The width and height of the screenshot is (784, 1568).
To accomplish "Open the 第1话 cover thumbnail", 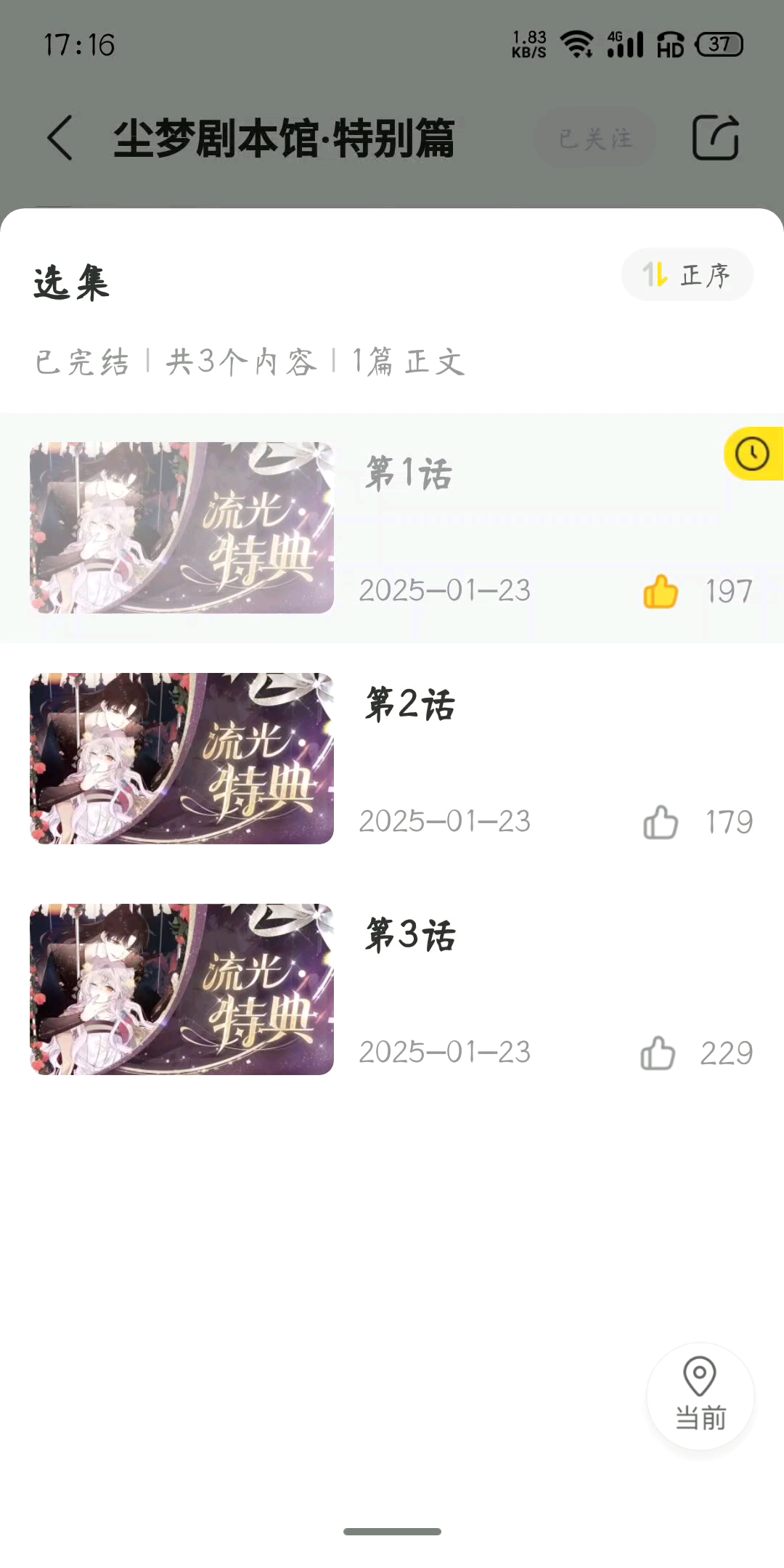I will pyautogui.click(x=181, y=528).
